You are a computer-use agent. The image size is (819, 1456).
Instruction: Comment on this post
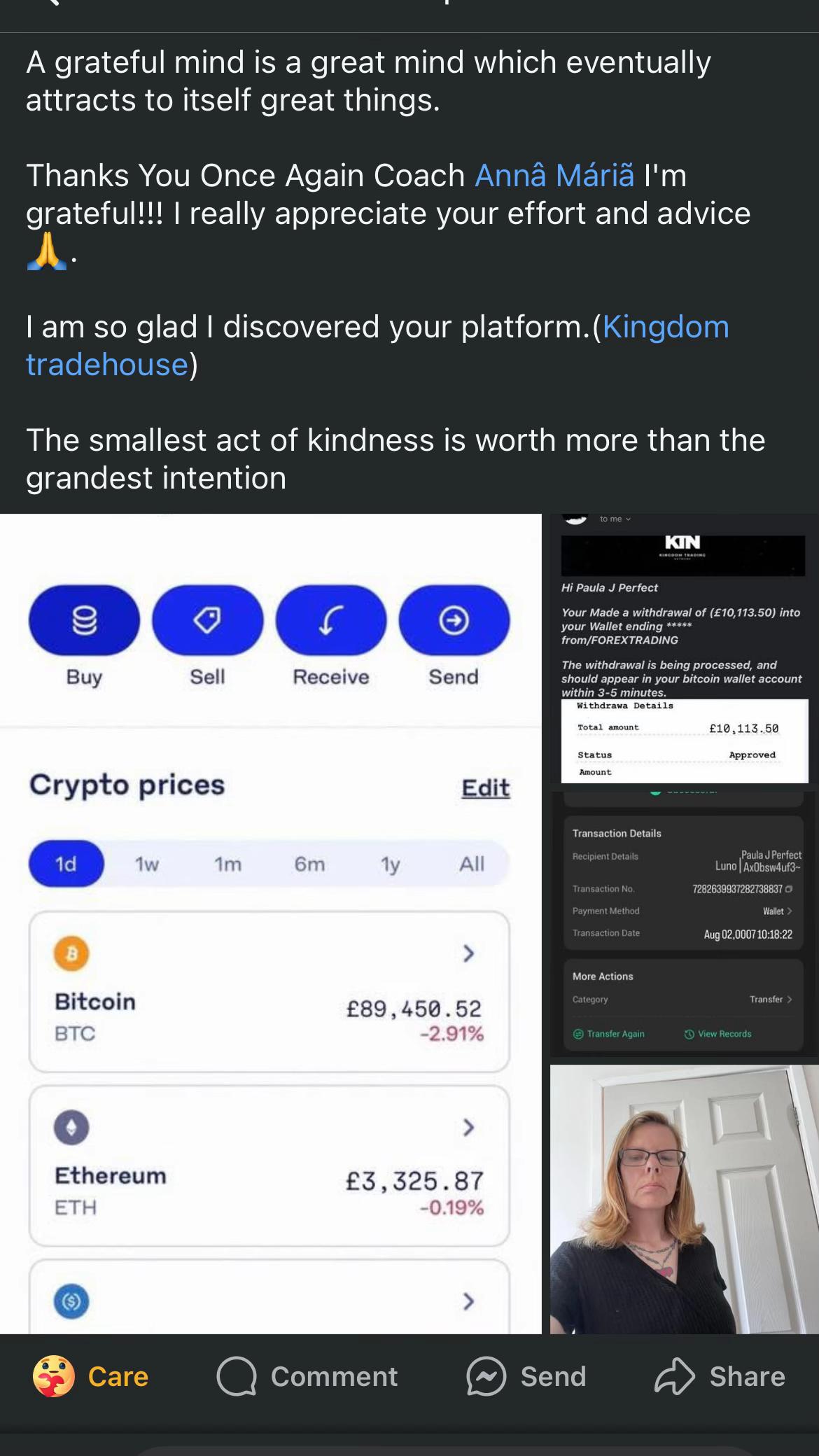coord(308,1376)
